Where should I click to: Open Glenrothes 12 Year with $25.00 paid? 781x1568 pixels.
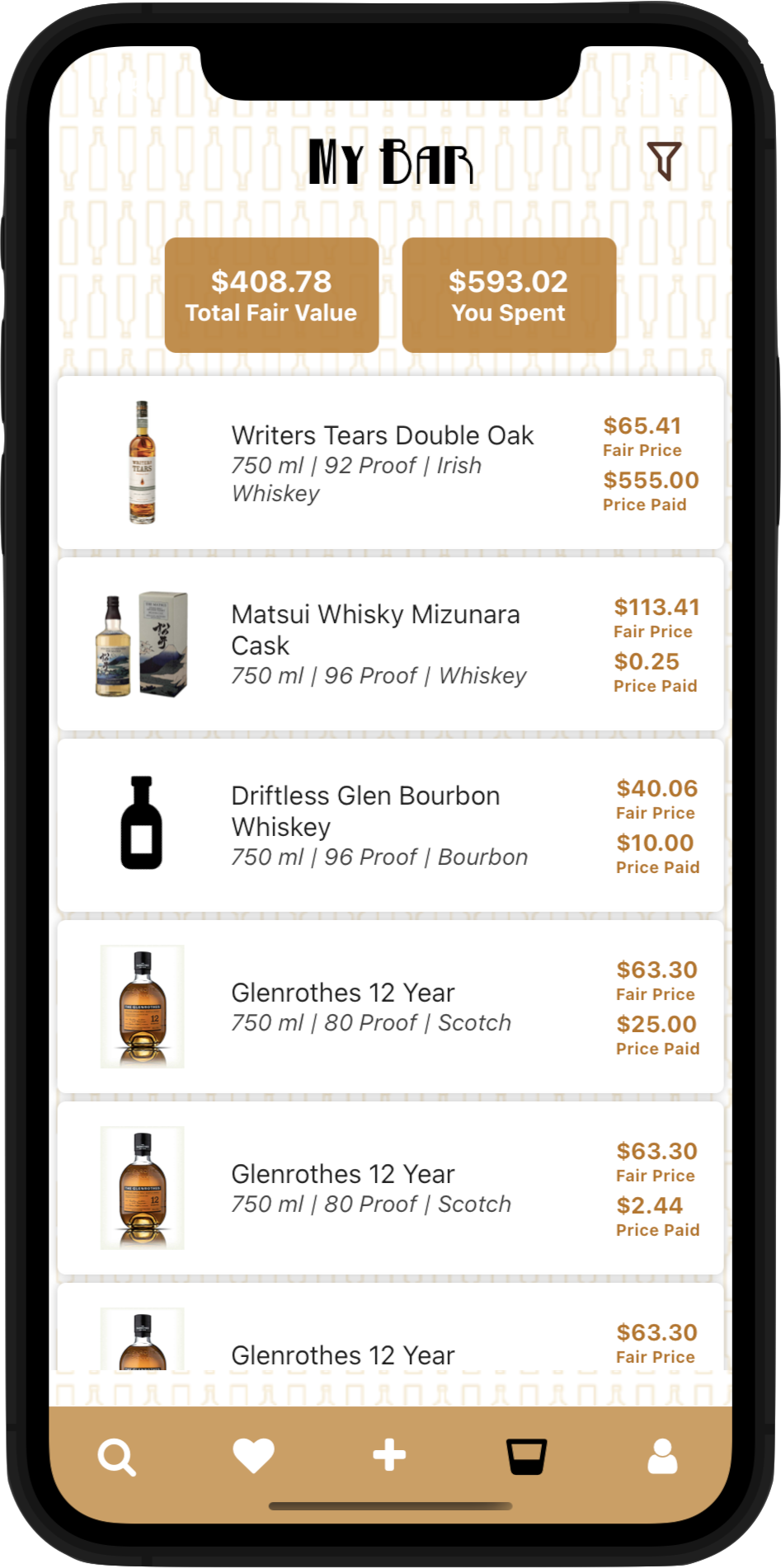(390, 1007)
